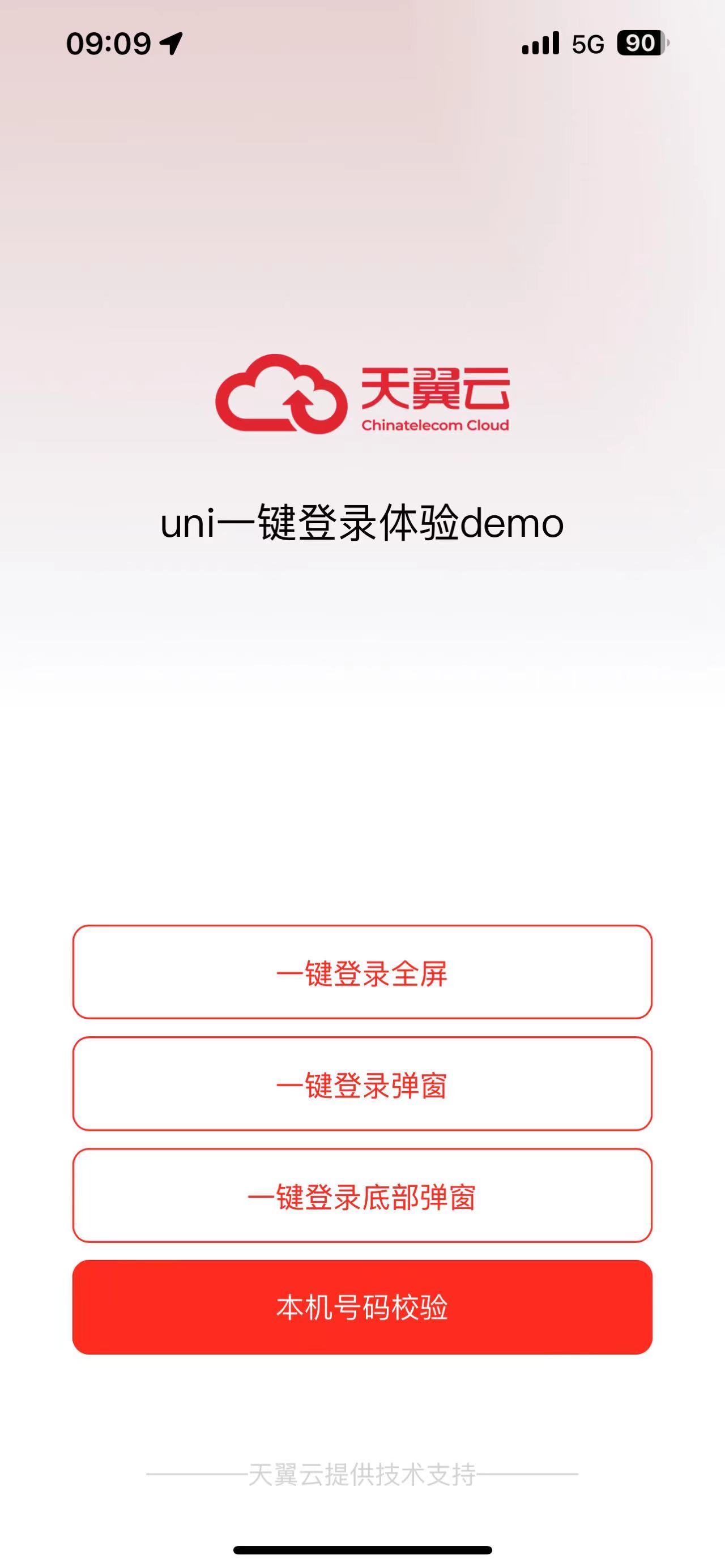
Task: Tap the 一键登录全屏 button
Action: point(362,972)
